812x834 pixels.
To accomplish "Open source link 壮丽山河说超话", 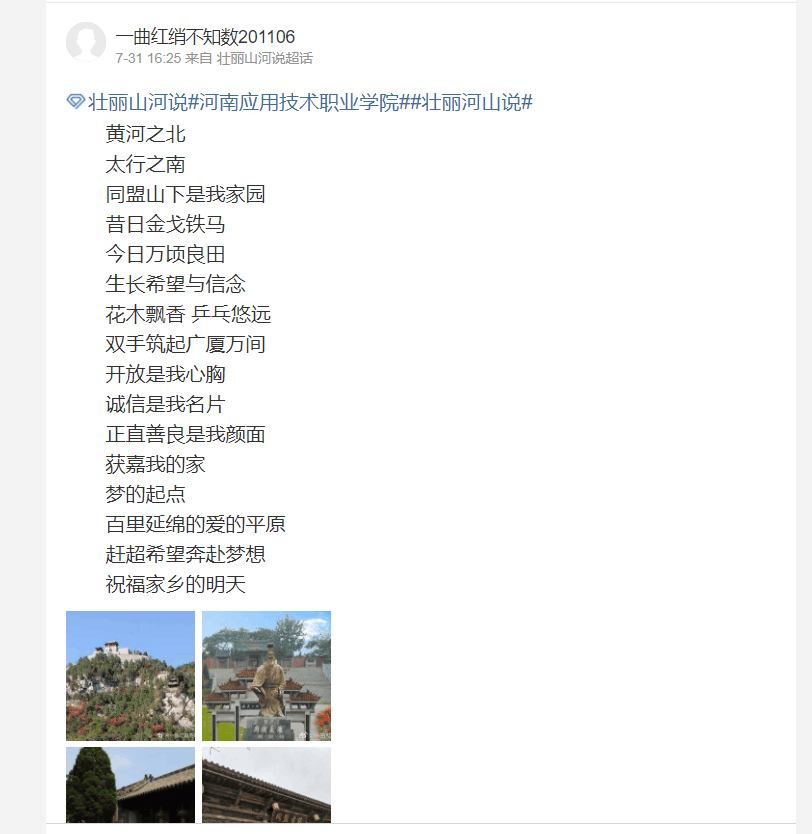I will coord(264,59).
